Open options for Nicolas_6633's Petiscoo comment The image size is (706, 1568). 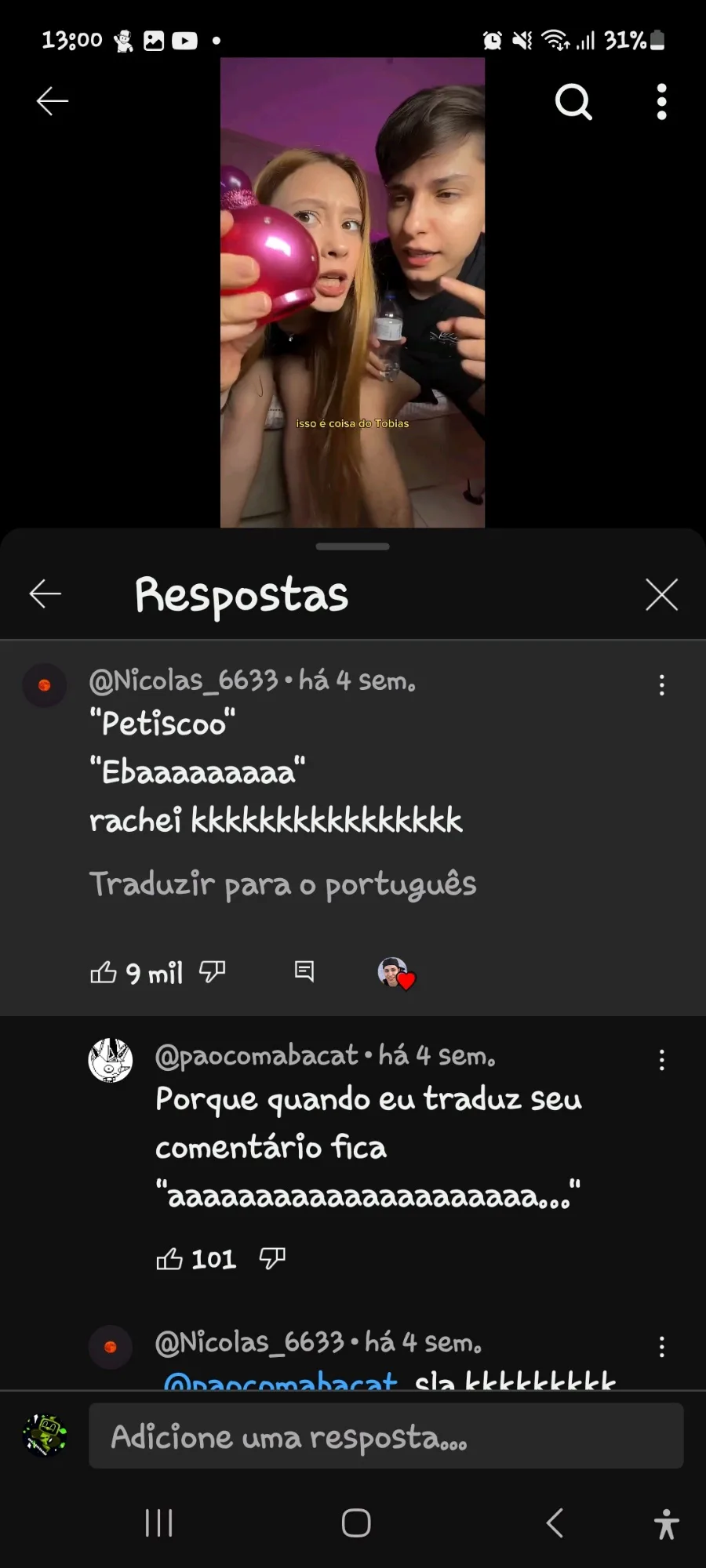[x=661, y=685]
